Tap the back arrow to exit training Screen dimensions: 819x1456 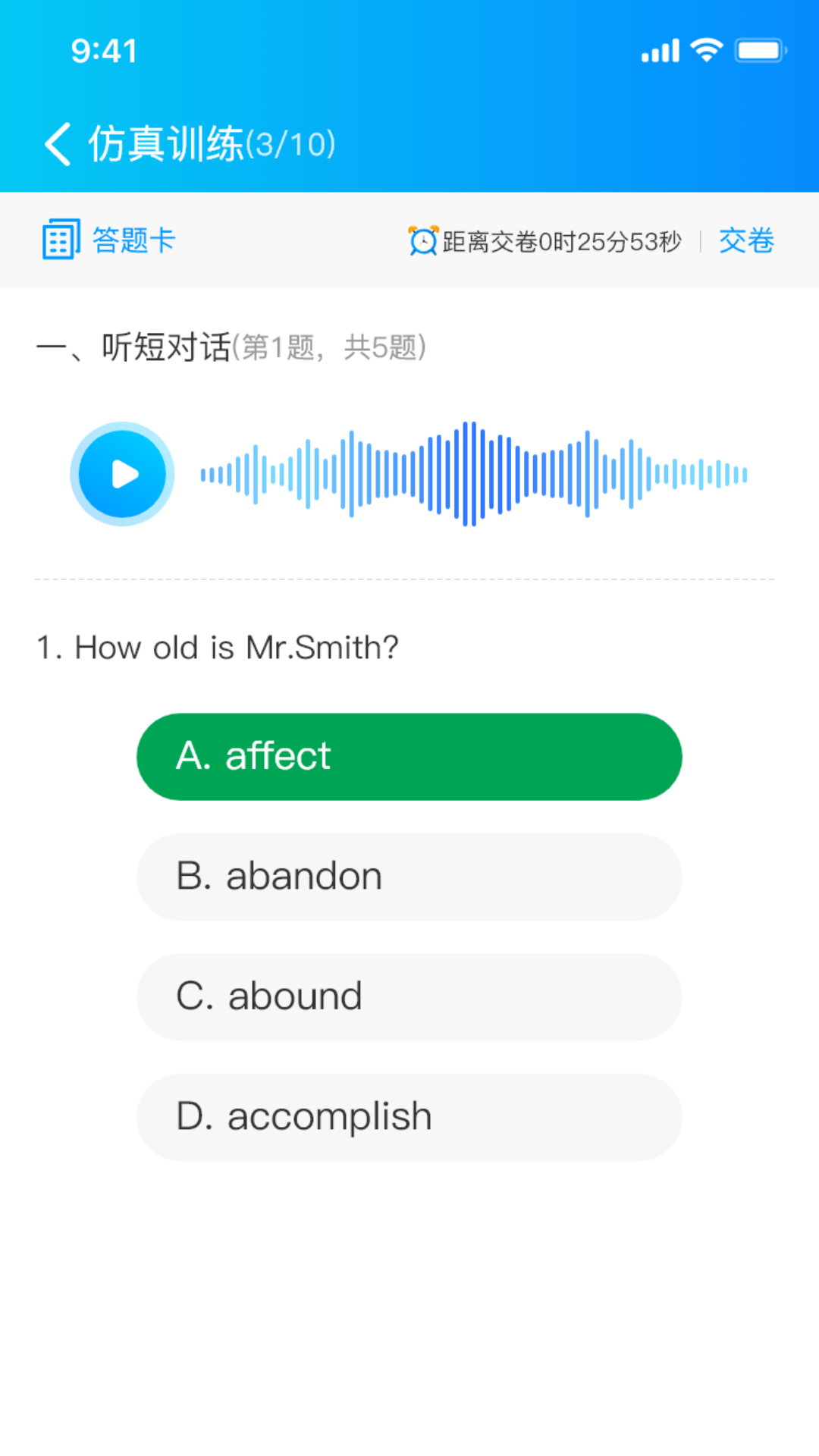57,143
